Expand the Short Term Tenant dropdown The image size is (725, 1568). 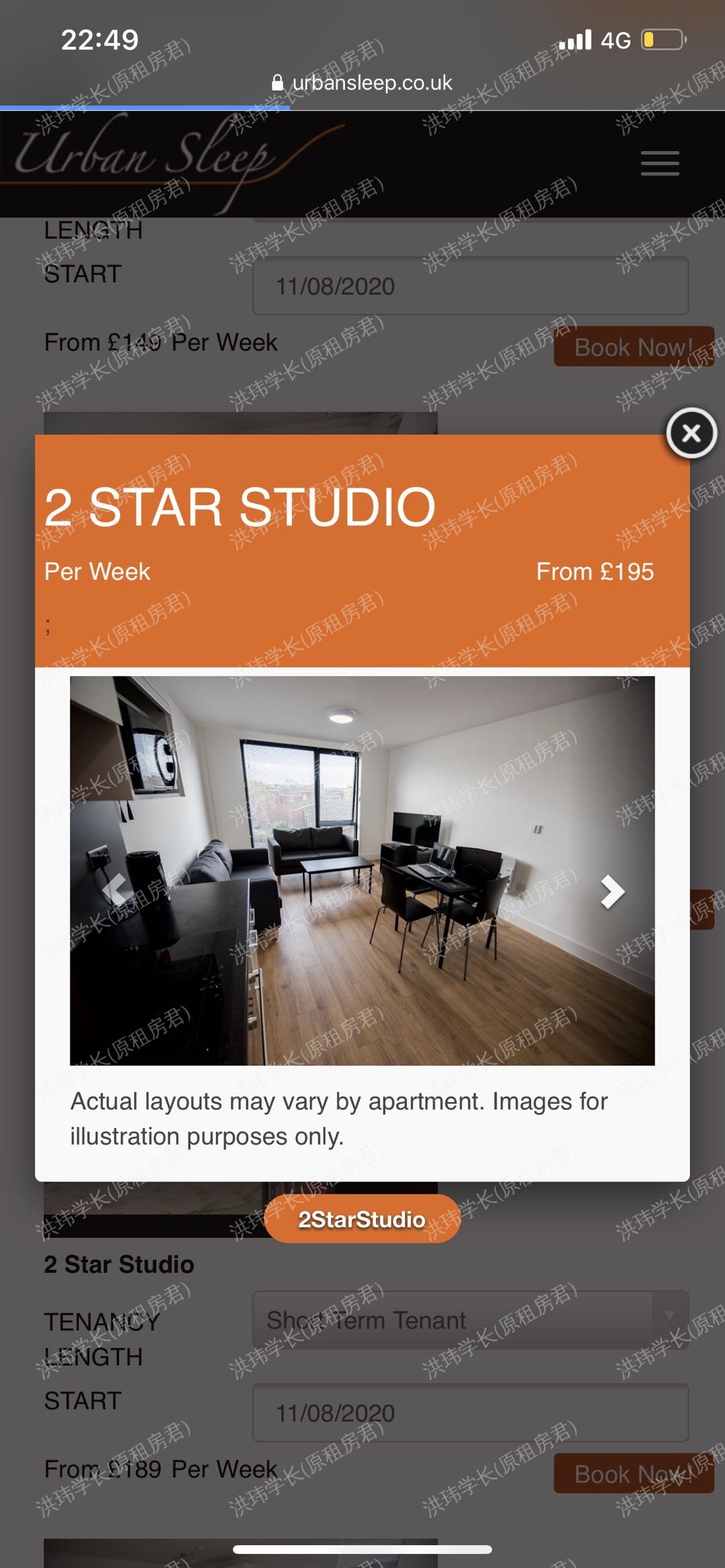(x=470, y=1320)
